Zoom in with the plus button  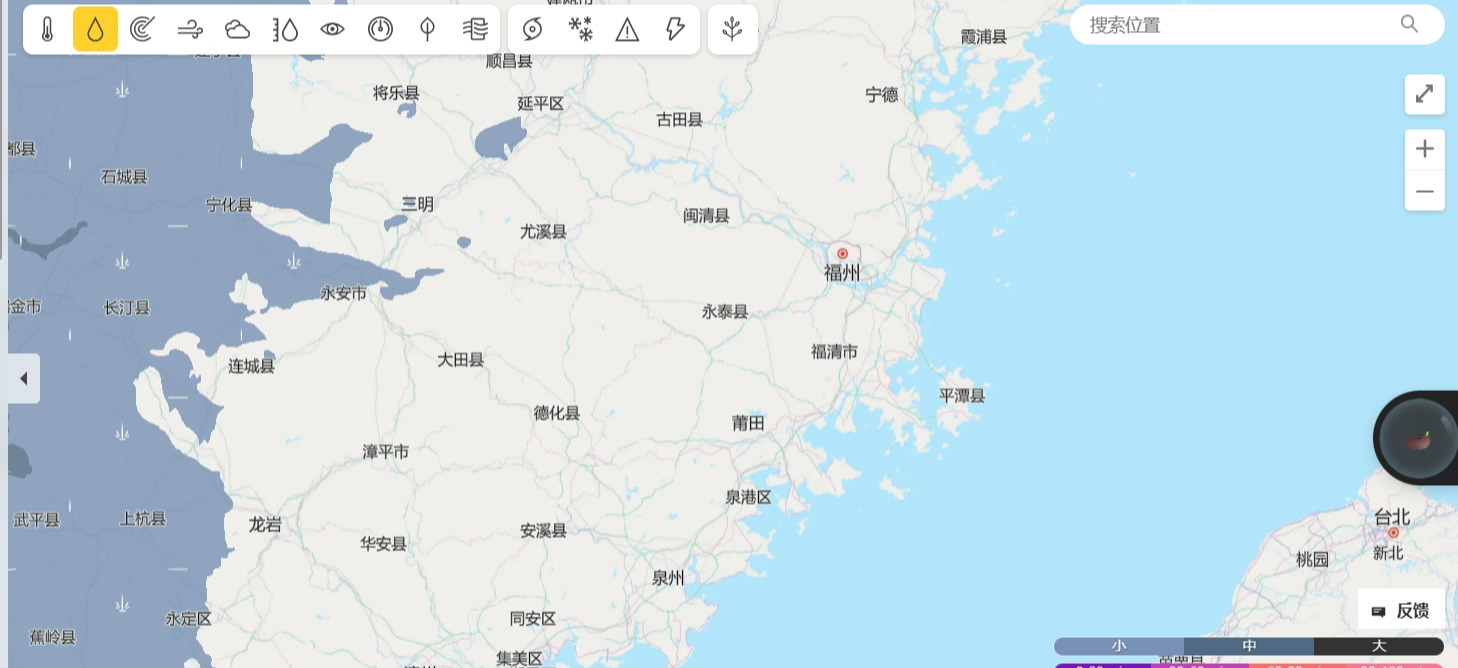pyautogui.click(x=1424, y=150)
